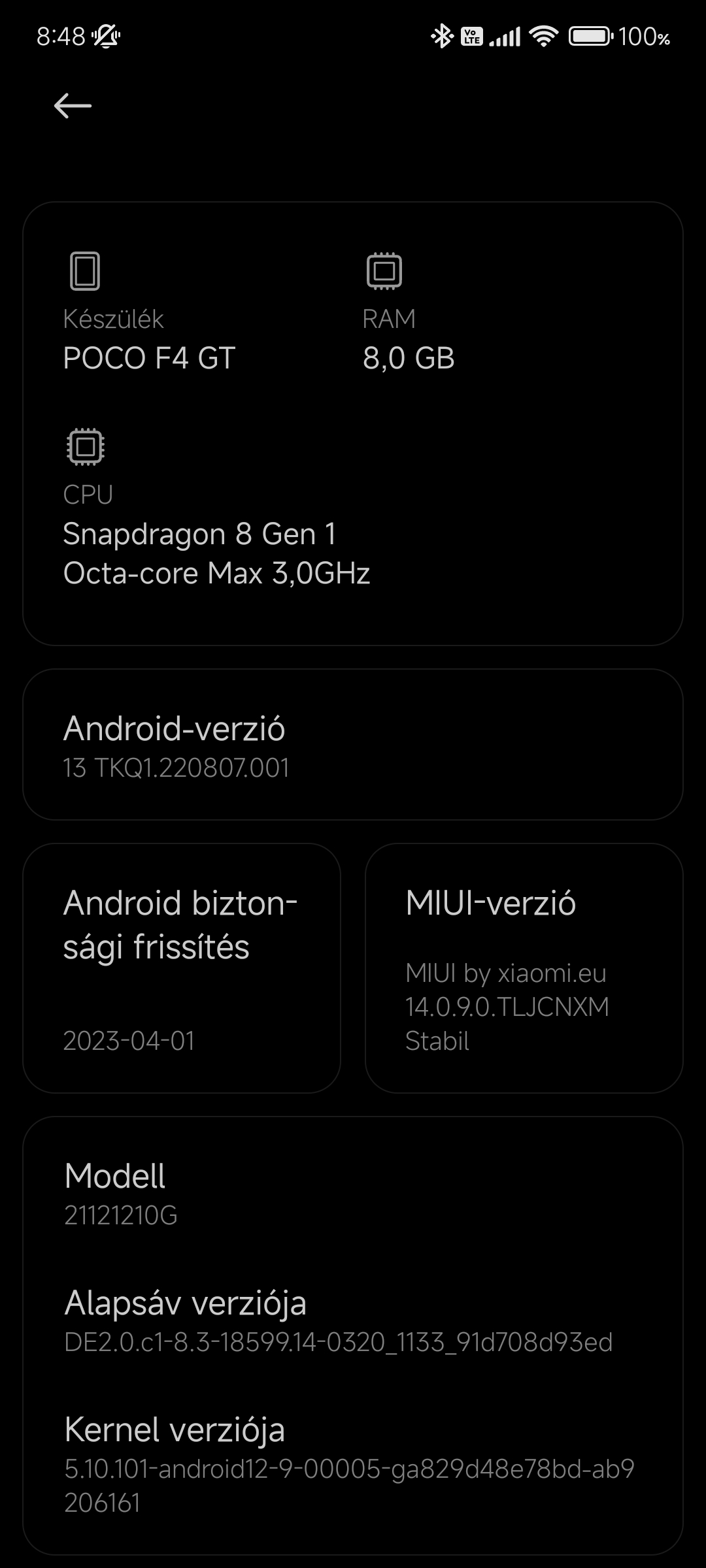The width and height of the screenshot is (706, 1568).
Task: Tap the Kernel verziója row
Action: [x=353, y=1463]
